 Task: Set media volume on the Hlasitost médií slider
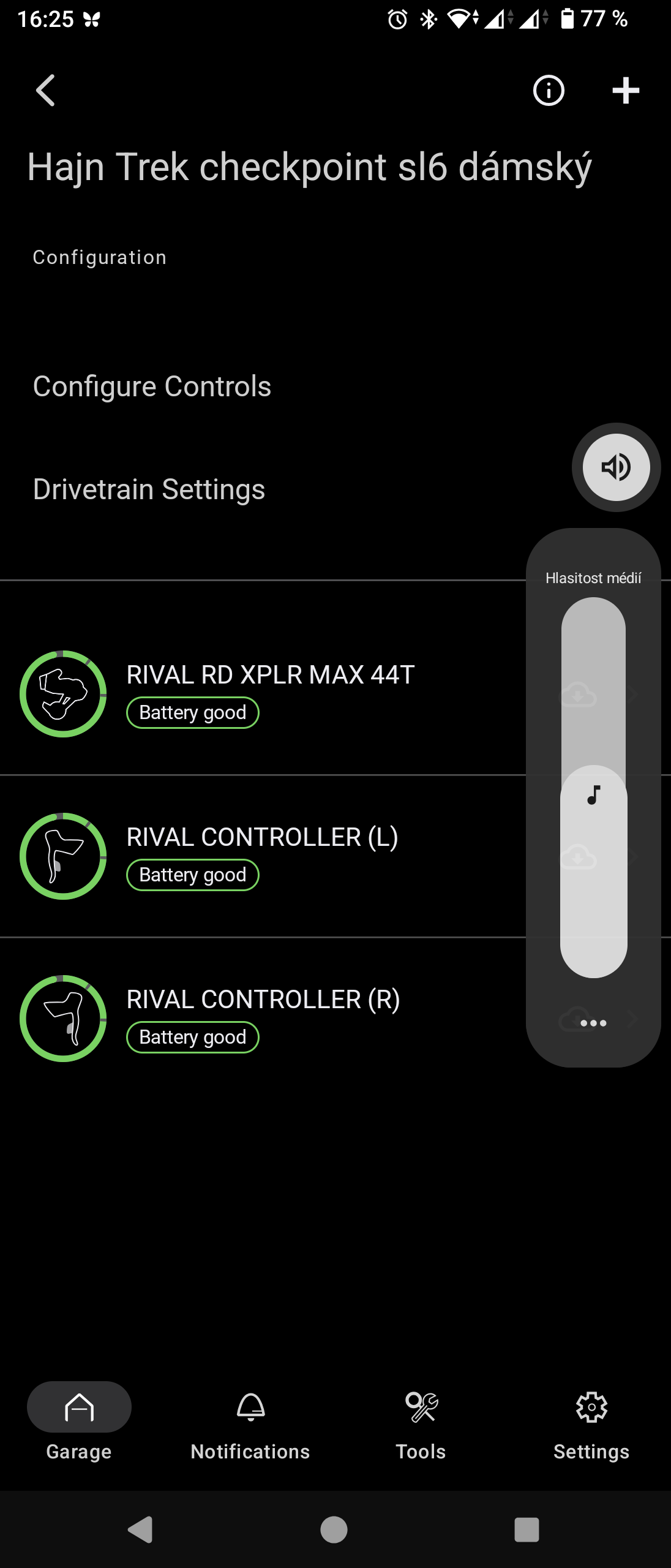coord(593,787)
